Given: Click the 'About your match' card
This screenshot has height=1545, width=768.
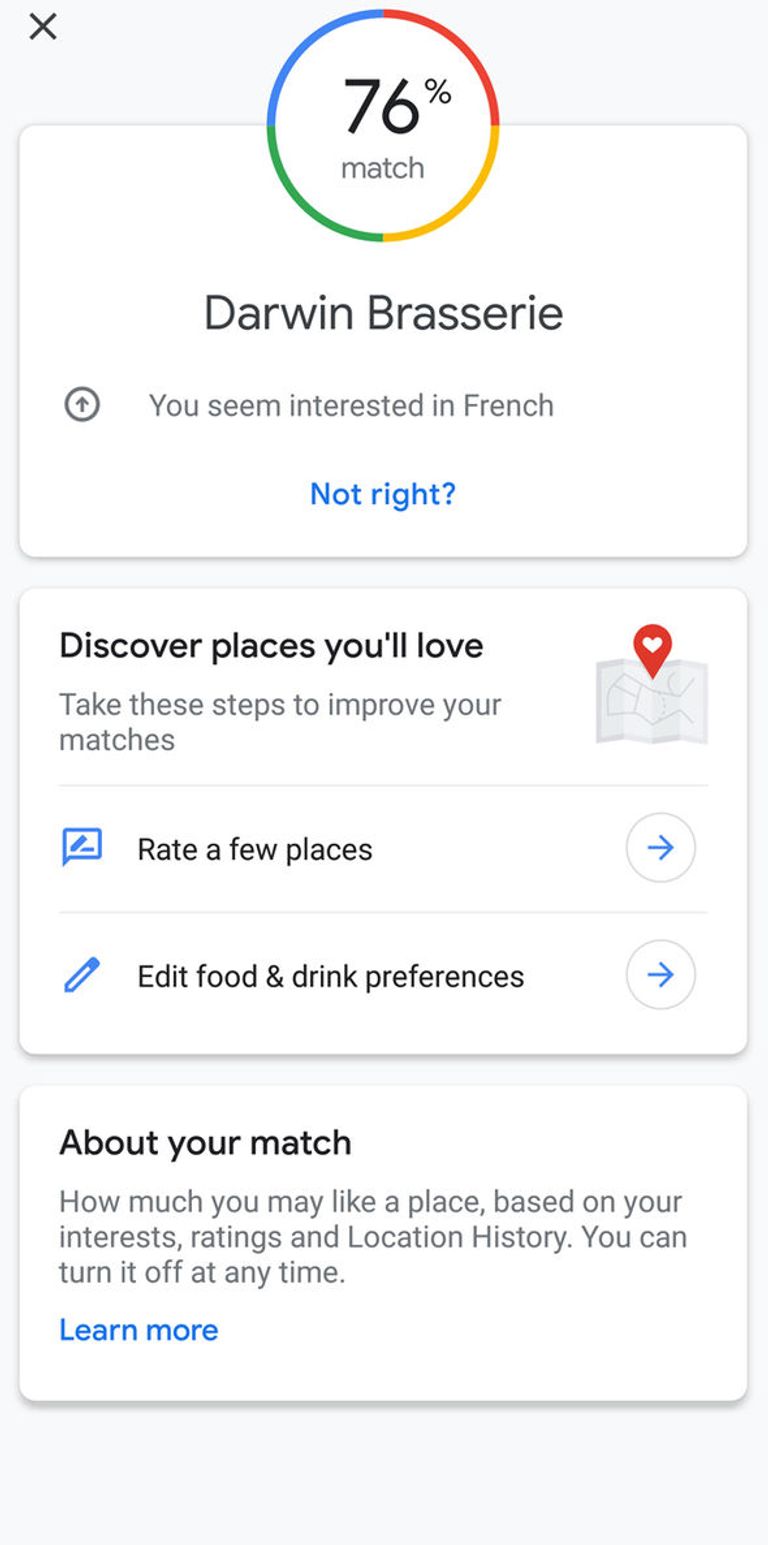Looking at the screenshot, I should (x=383, y=1240).
